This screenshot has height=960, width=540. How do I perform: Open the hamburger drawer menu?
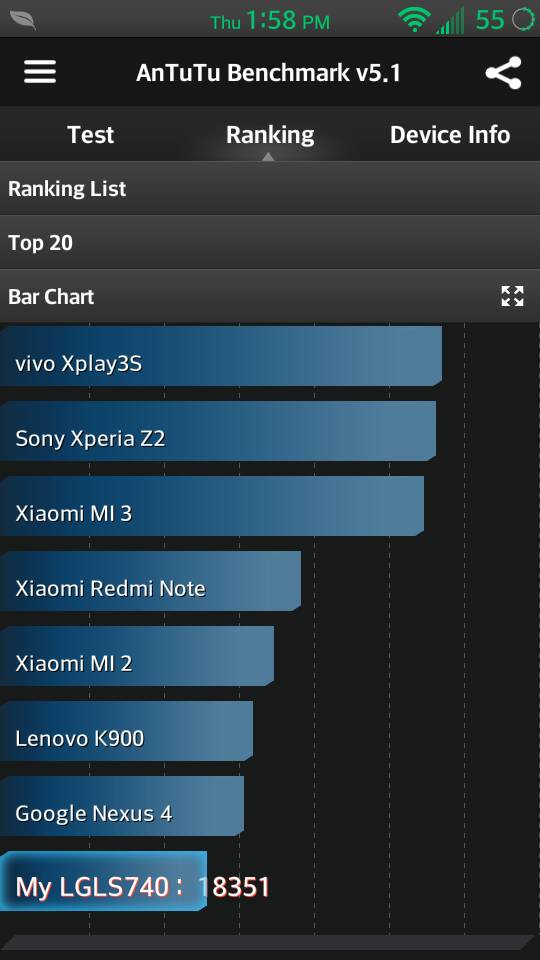40,72
